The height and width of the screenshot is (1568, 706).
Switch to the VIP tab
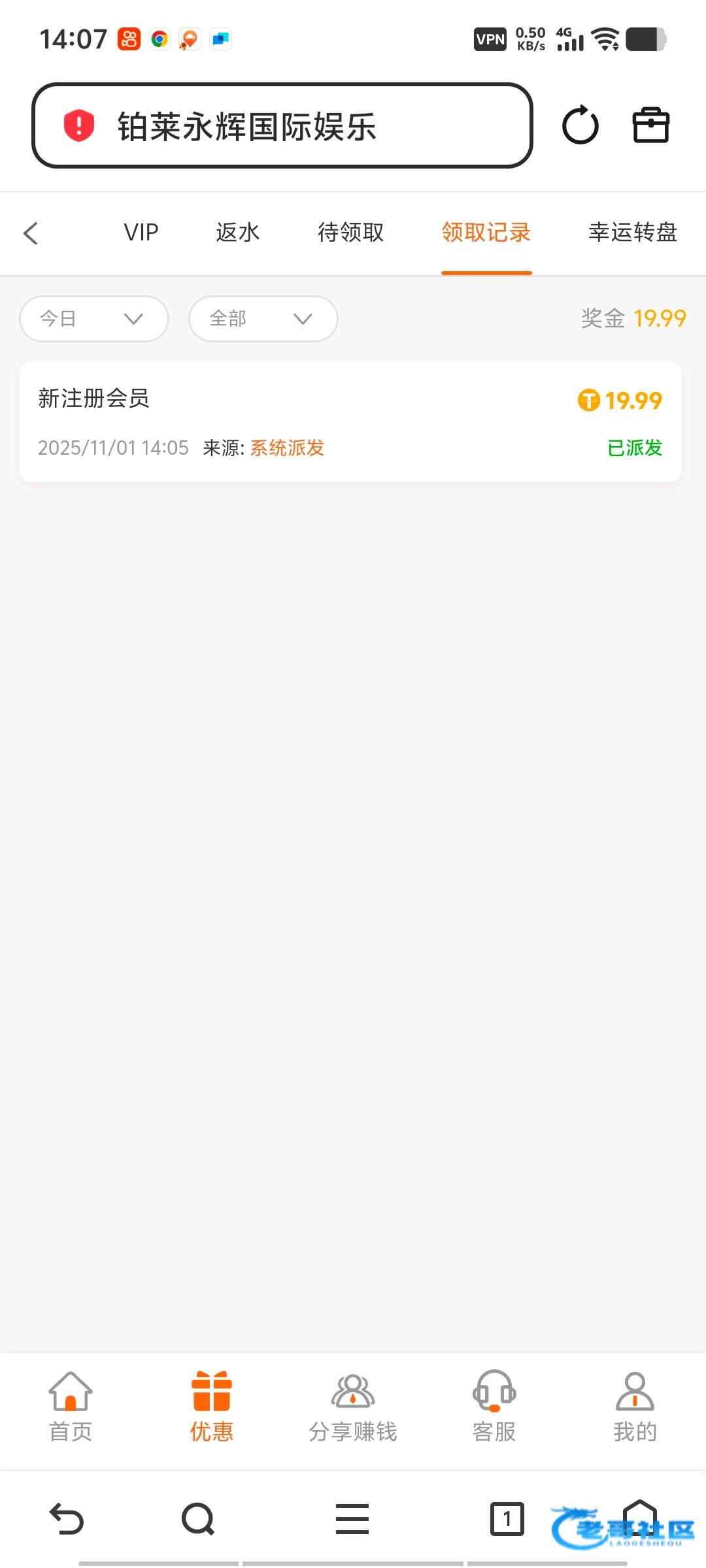(x=141, y=233)
